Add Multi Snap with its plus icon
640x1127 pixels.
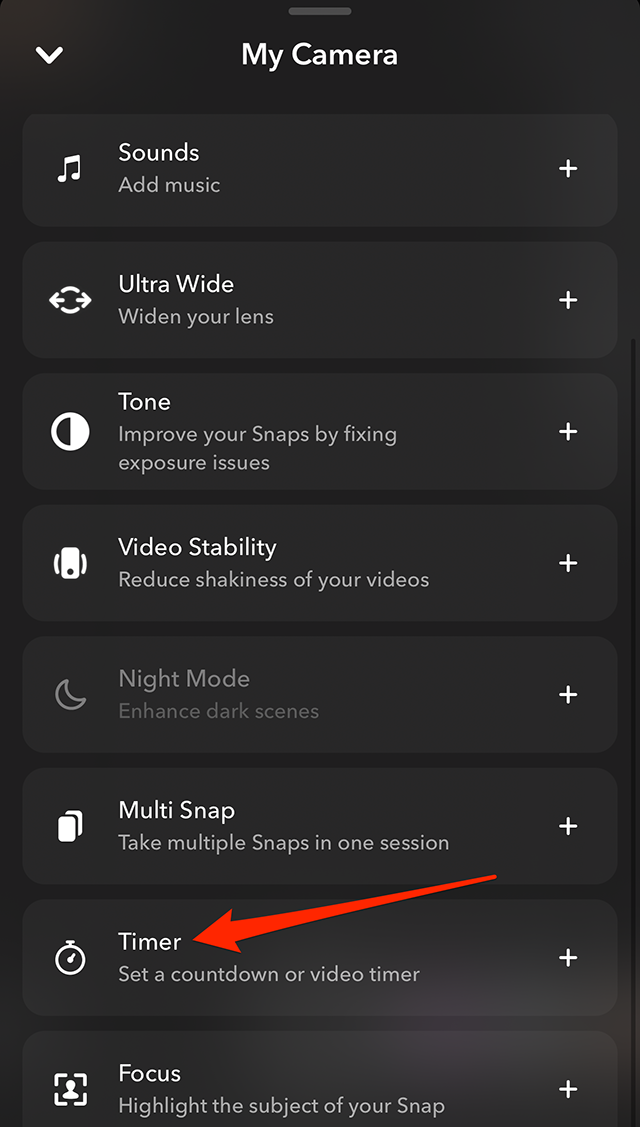click(x=568, y=826)
